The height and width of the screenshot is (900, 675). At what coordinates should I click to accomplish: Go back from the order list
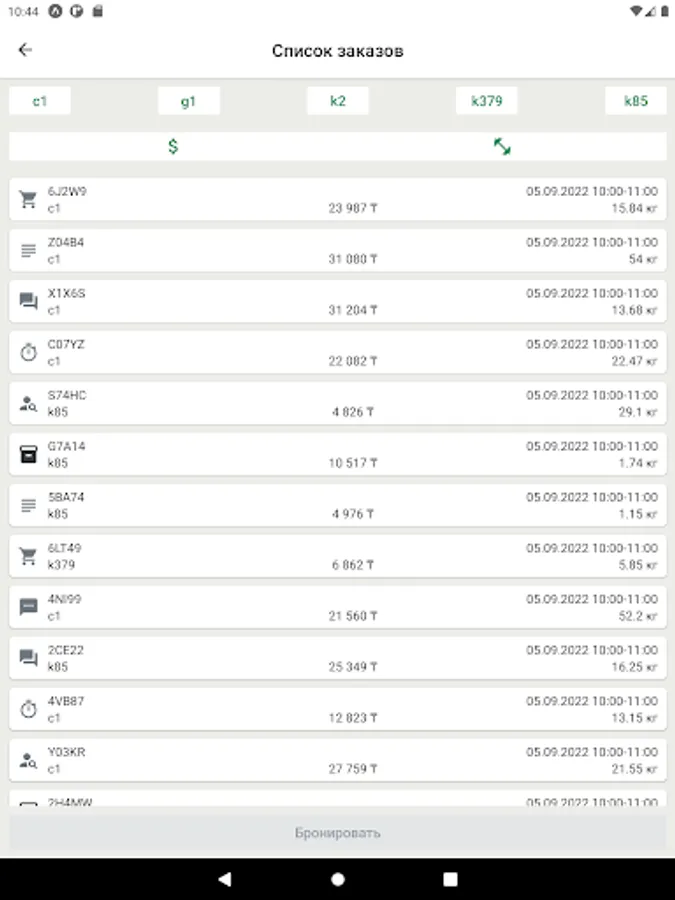point(25,50)
